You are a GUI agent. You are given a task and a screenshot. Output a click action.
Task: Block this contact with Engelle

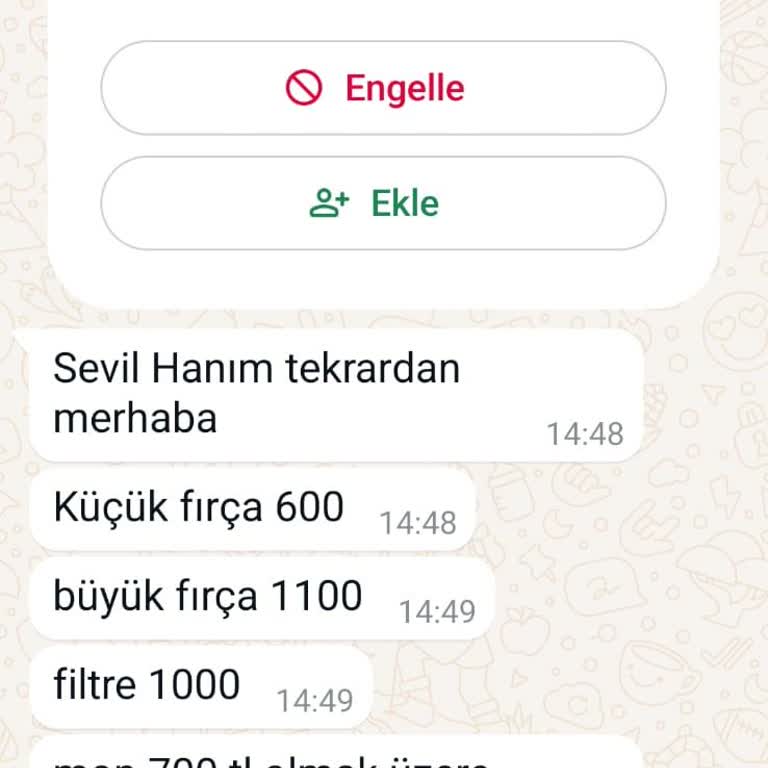click(x=383, y=88)
